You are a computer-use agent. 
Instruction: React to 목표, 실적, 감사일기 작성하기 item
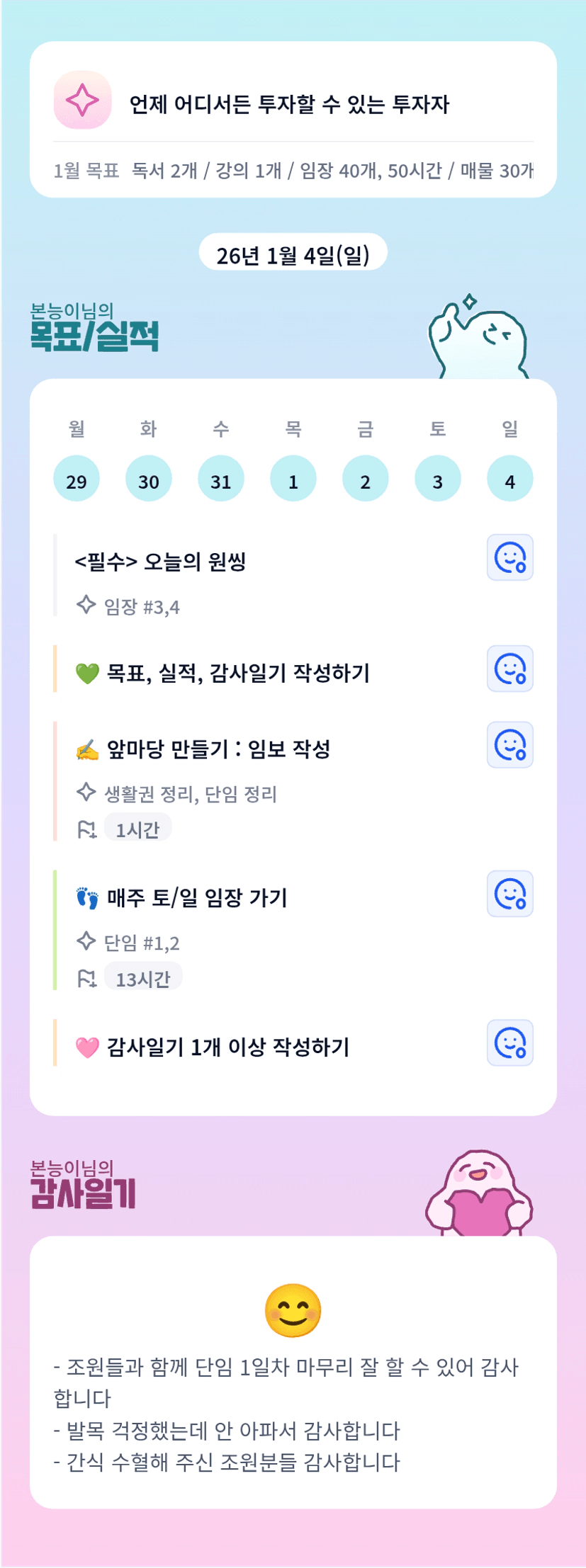(509, 669)
